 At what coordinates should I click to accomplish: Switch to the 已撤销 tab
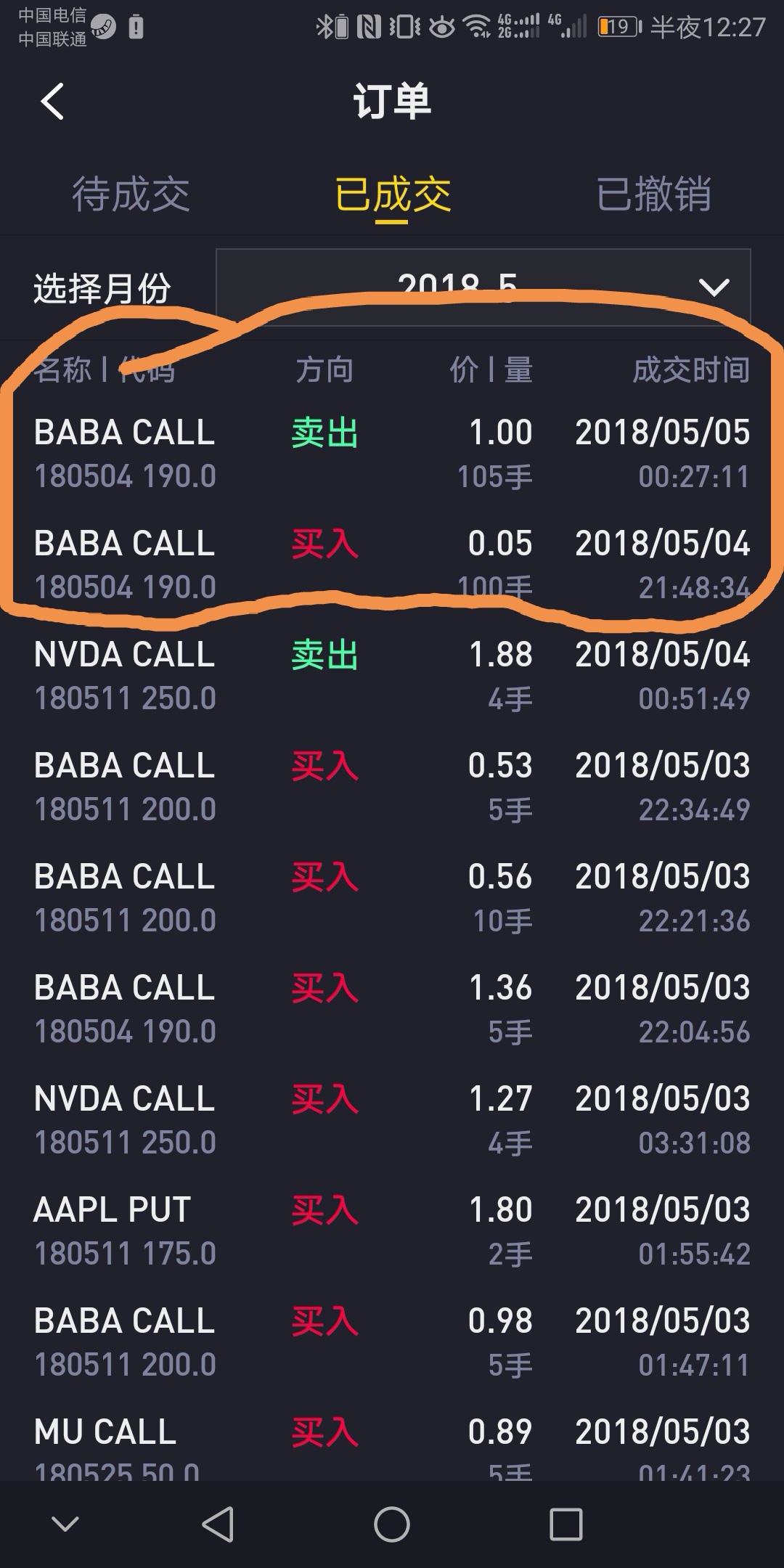(653, 195)
